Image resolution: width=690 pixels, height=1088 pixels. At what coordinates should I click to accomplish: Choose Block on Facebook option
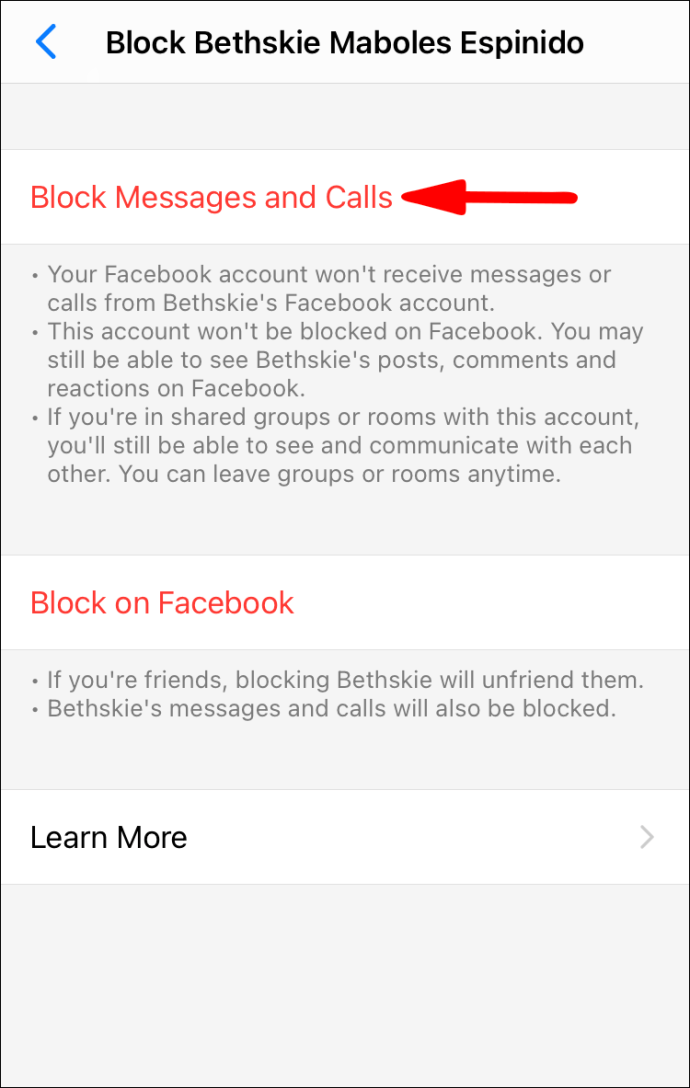(x=162, y=603)
